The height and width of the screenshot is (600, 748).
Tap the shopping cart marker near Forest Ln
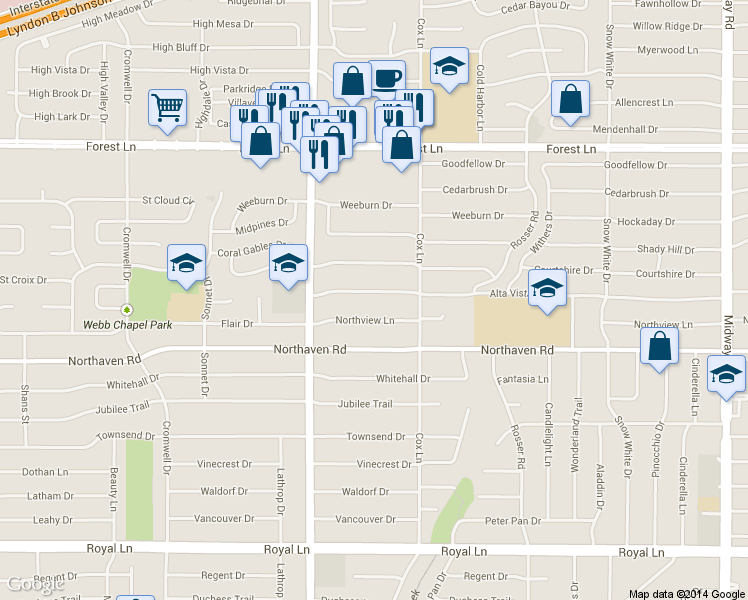coord(168,108)
